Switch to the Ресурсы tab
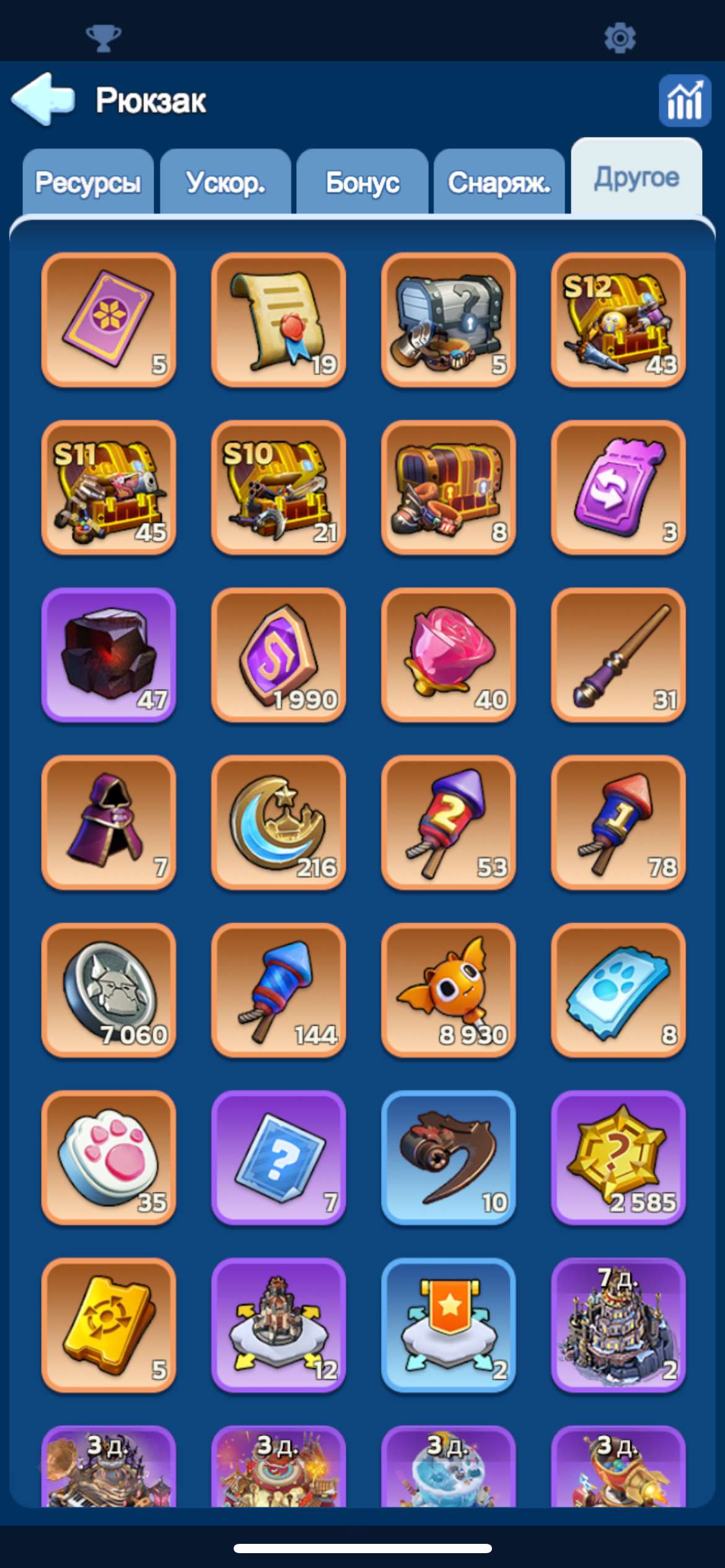 88,183
